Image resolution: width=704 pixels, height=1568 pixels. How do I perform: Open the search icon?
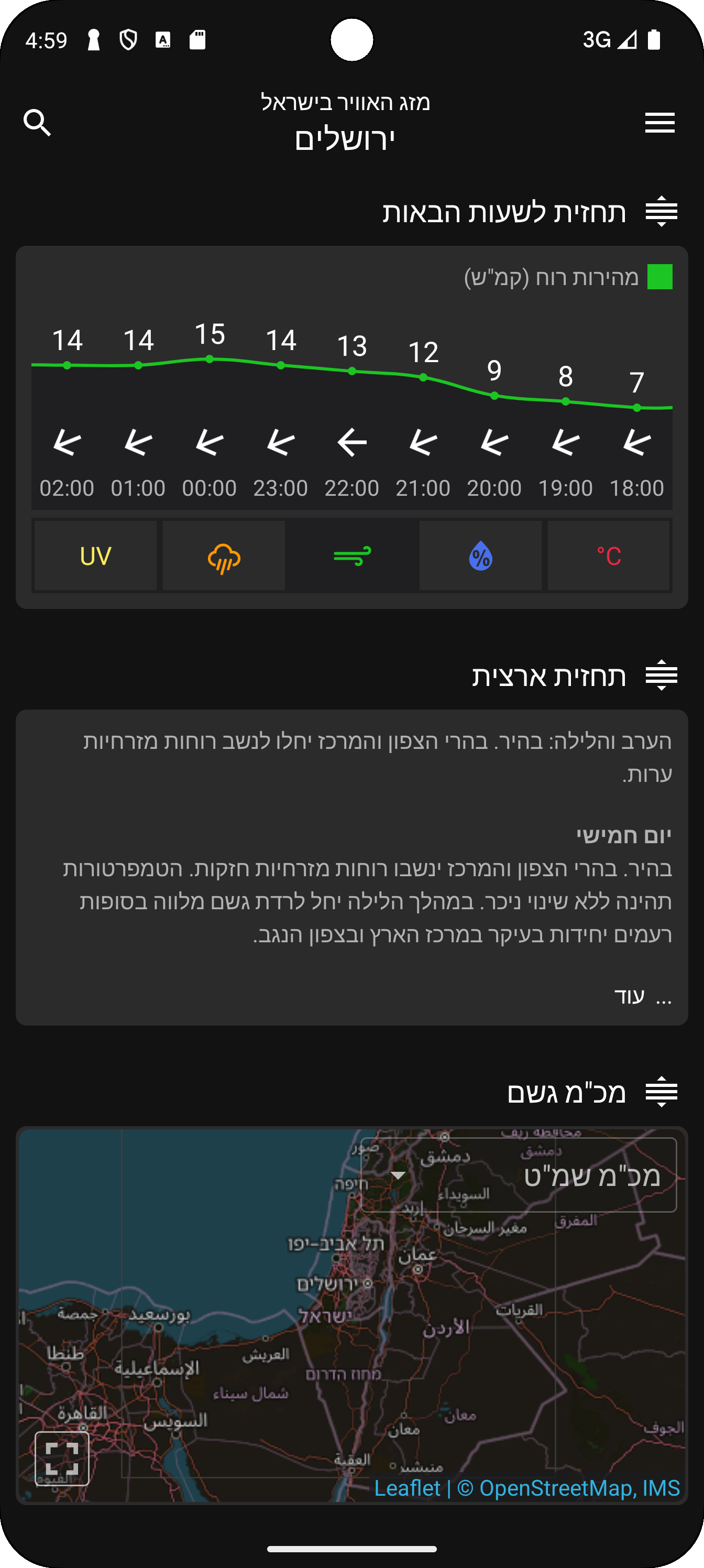click(37, 122)
